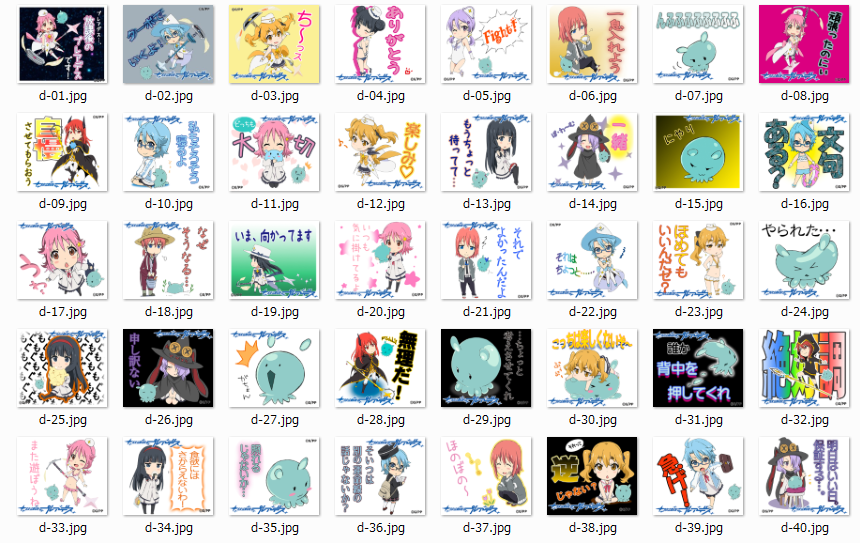Open image d-08.jpg

[804, 45]
